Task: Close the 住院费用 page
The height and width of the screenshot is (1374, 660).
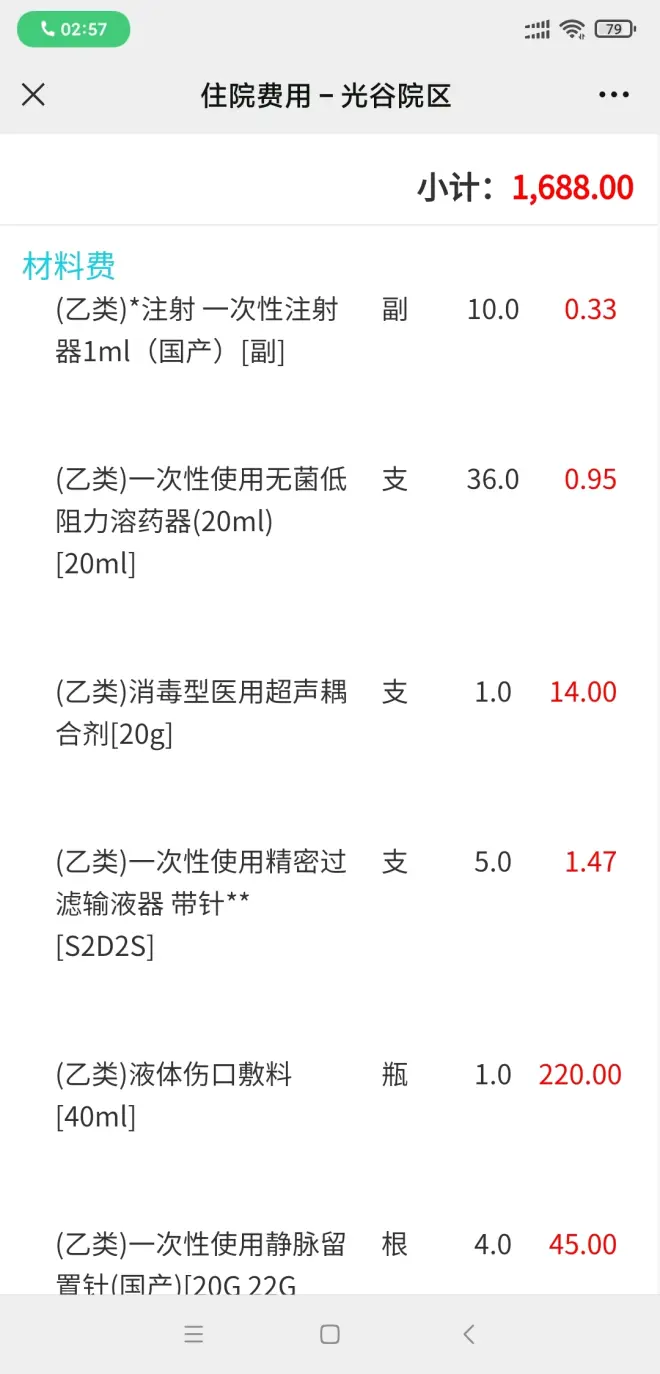Action: coord(34,95)
